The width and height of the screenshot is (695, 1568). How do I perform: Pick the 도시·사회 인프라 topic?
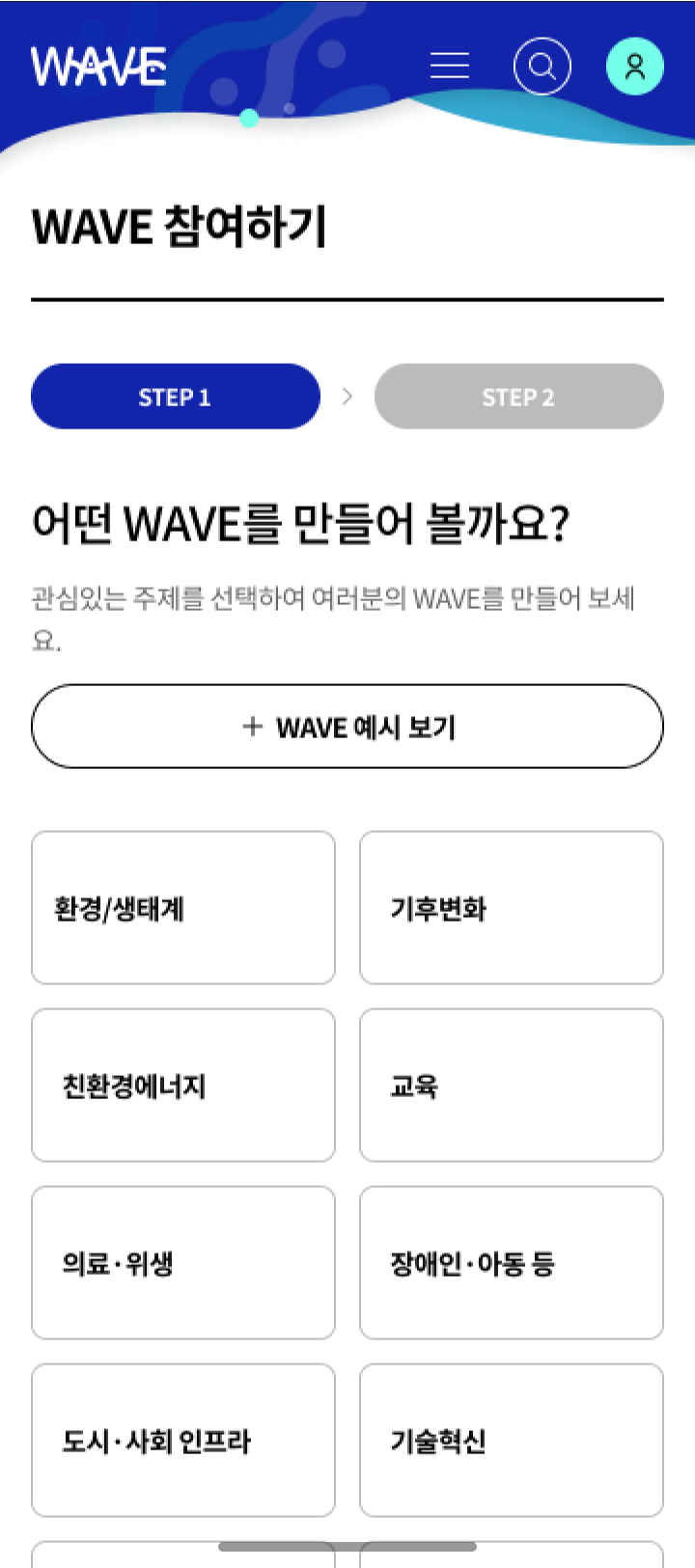183,1441
